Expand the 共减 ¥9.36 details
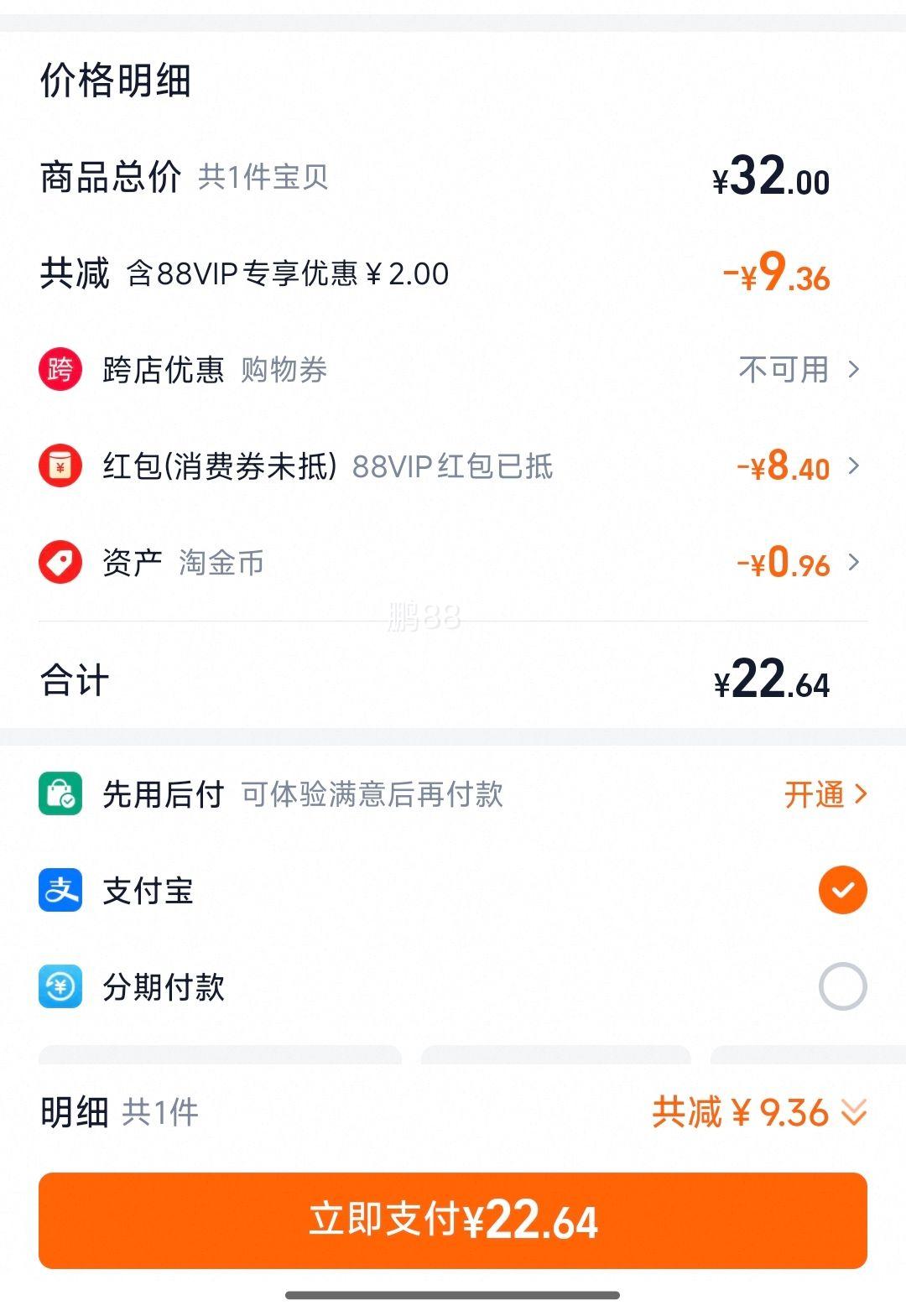The height and width of the screenshot is (1316, 906). 758,1113
